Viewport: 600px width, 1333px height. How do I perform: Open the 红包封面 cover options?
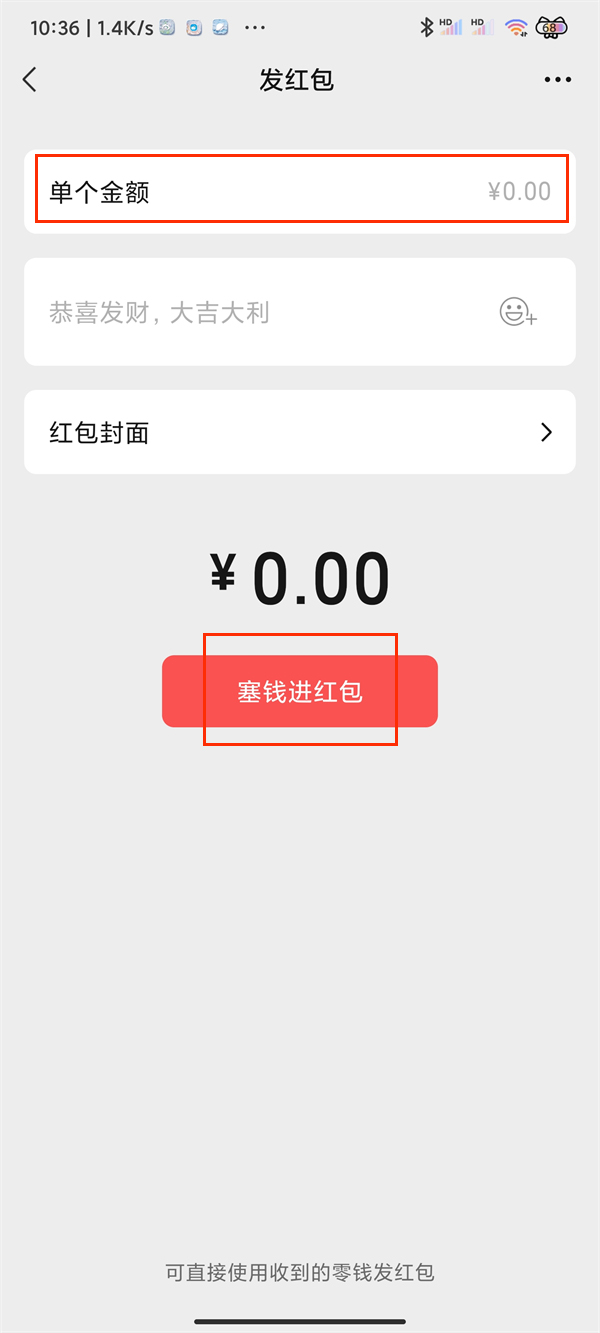click(x=300, y=432)
